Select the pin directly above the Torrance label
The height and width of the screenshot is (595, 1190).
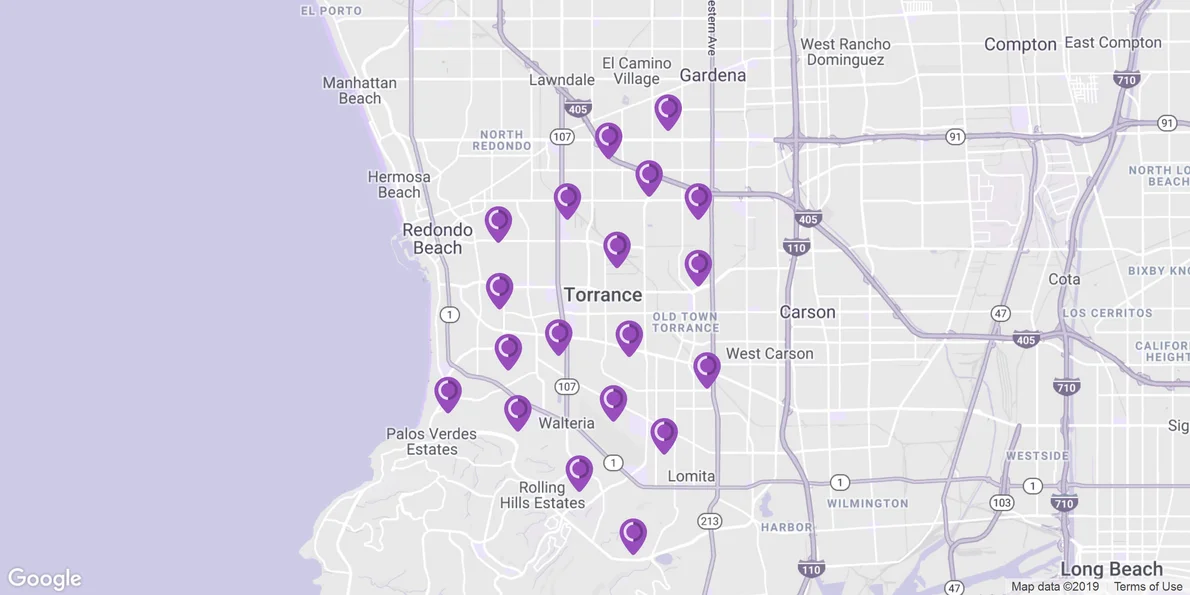(617, 247)
